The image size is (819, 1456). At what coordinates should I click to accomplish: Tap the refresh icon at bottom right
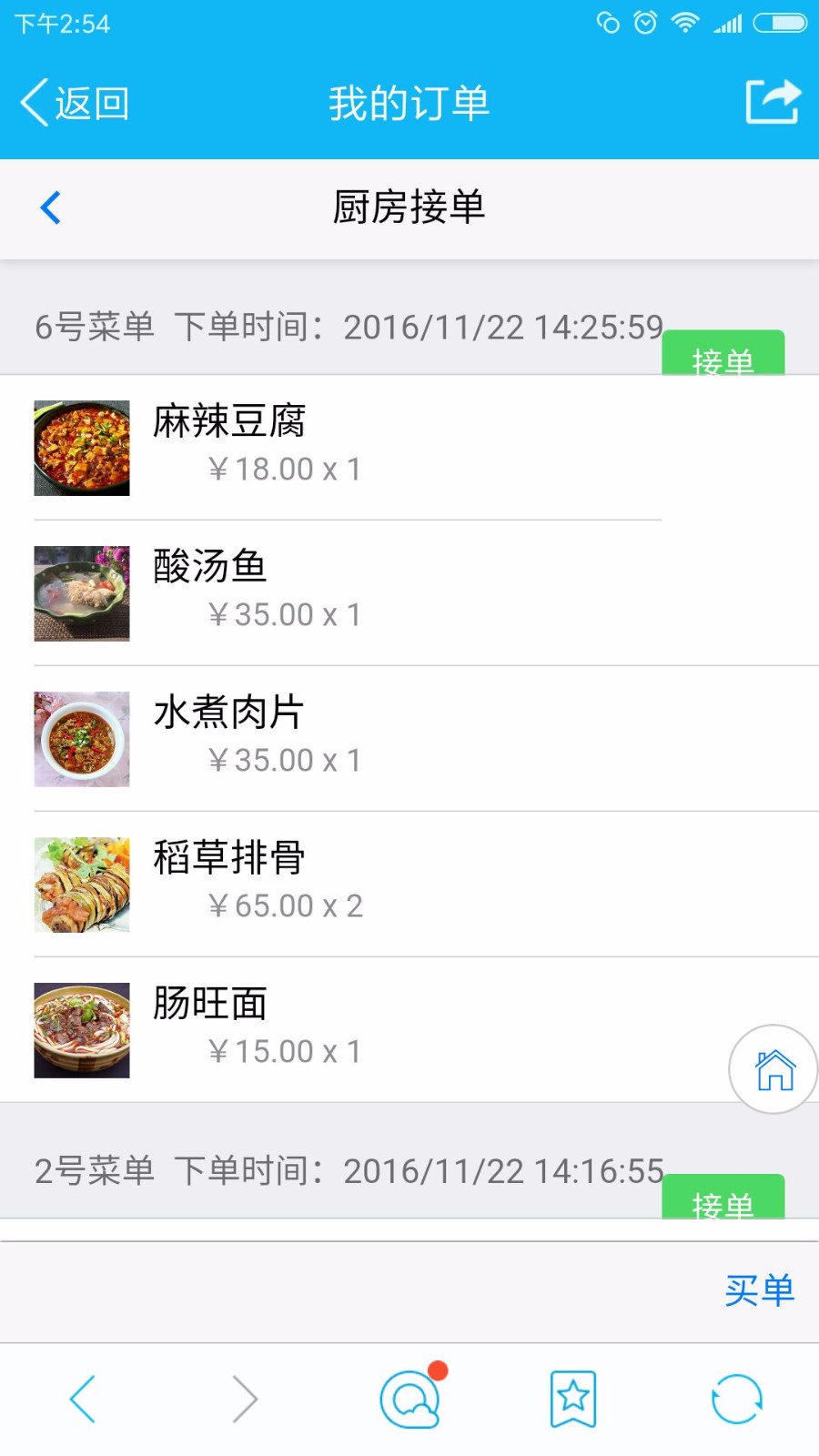tap(736, 1399)
